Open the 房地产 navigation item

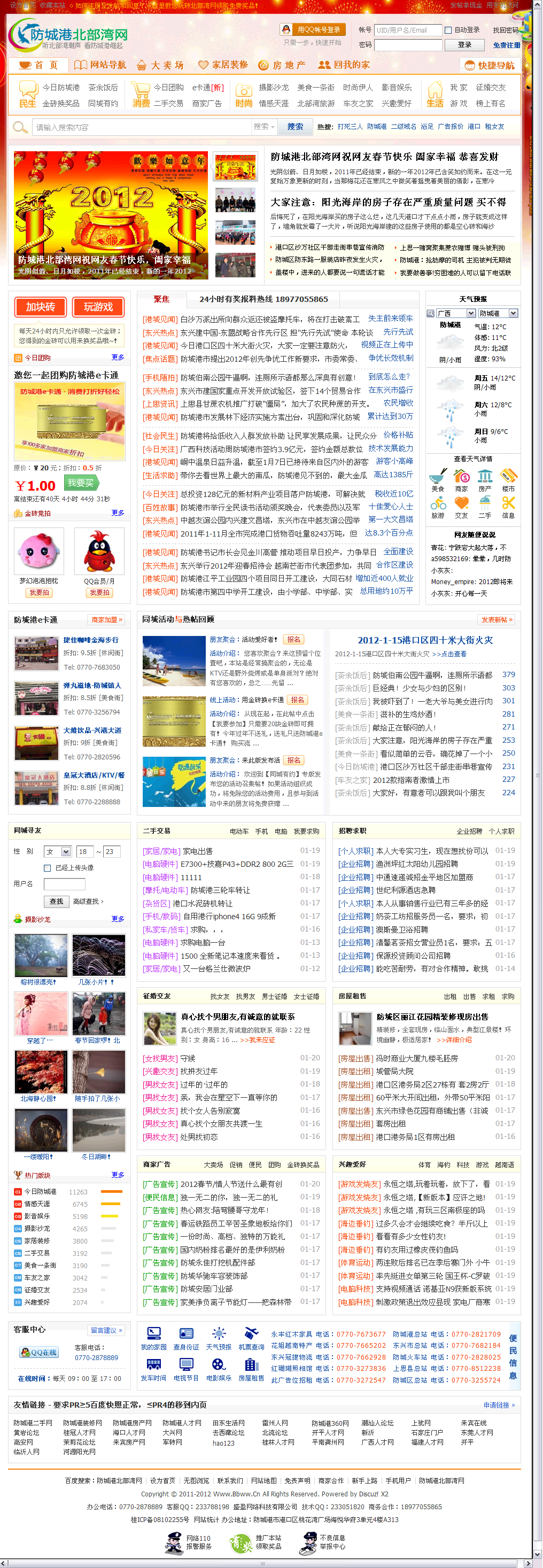pos(281,65)
